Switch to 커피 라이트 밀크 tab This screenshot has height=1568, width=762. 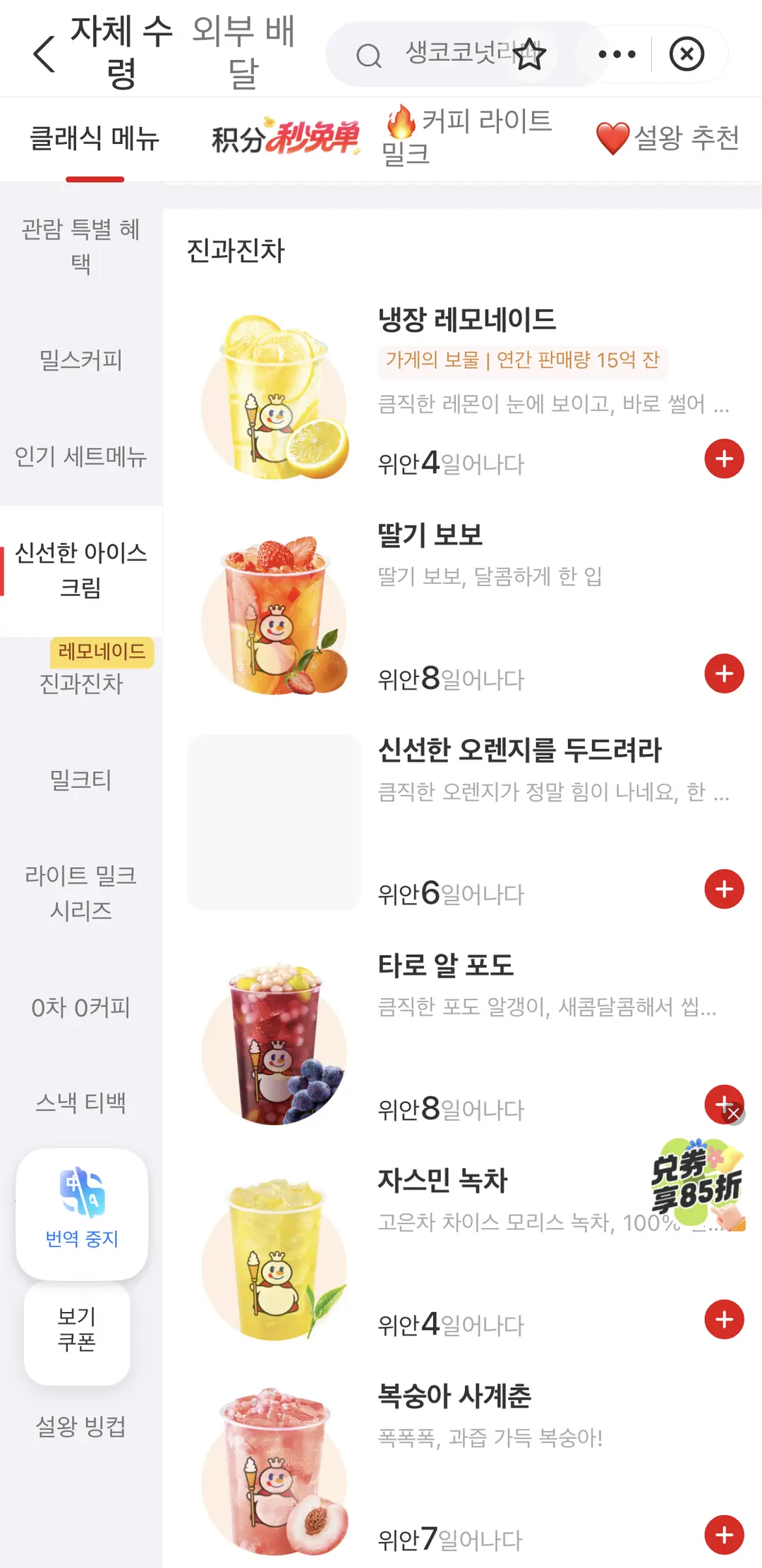click(467, 137)
